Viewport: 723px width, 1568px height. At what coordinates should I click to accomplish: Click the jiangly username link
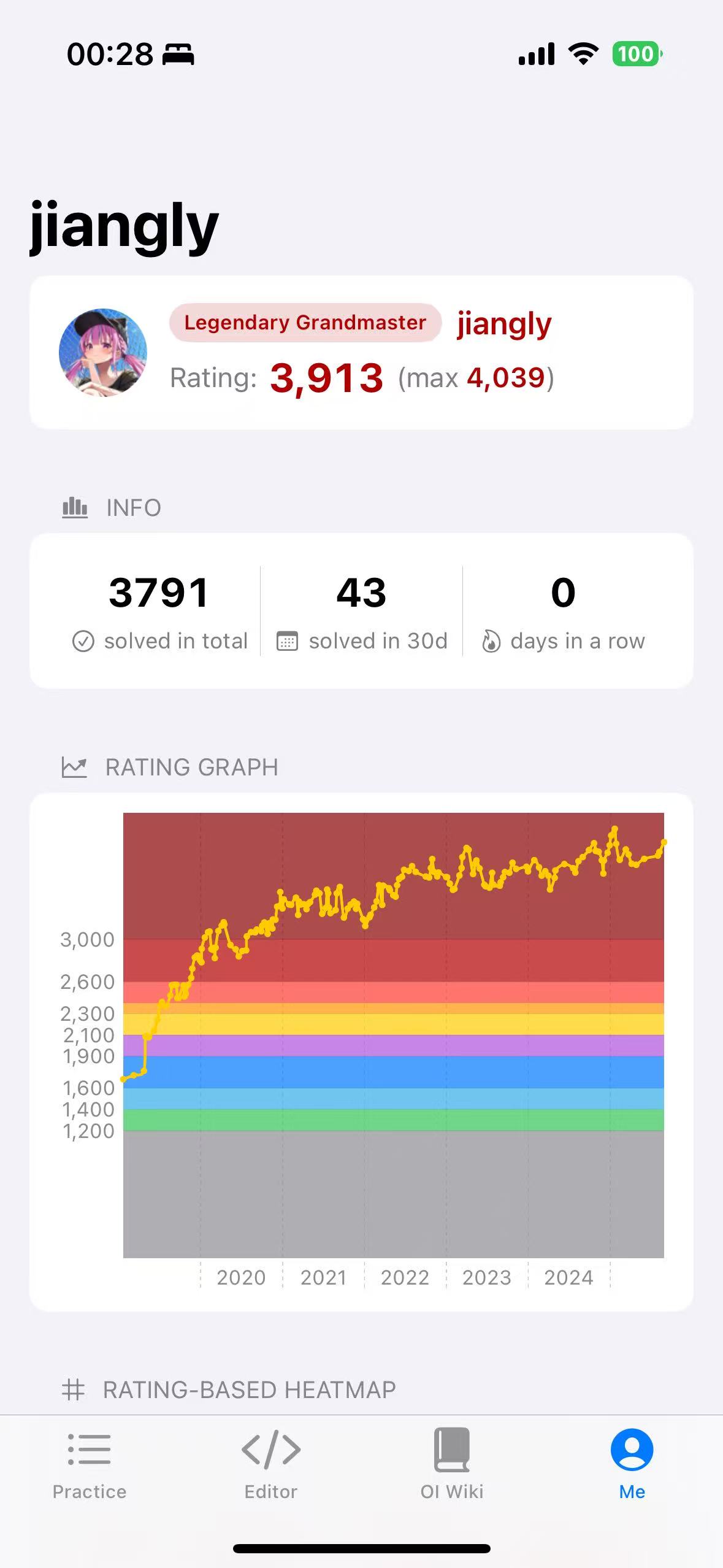[x=504, y=323]
